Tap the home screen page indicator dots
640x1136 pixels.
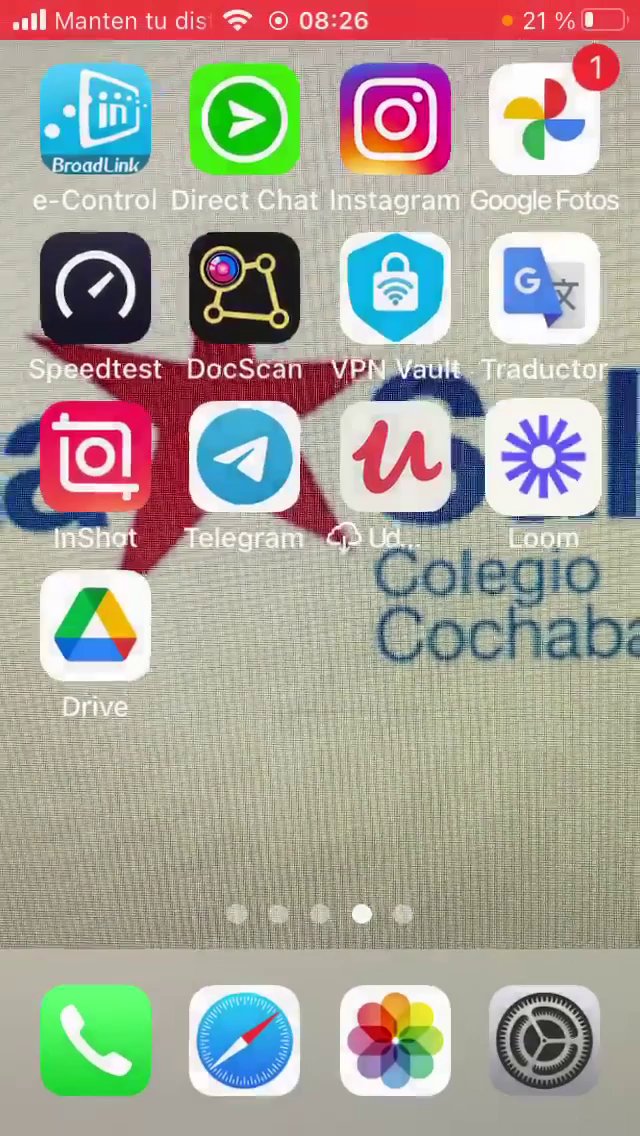tap(320, 914)
